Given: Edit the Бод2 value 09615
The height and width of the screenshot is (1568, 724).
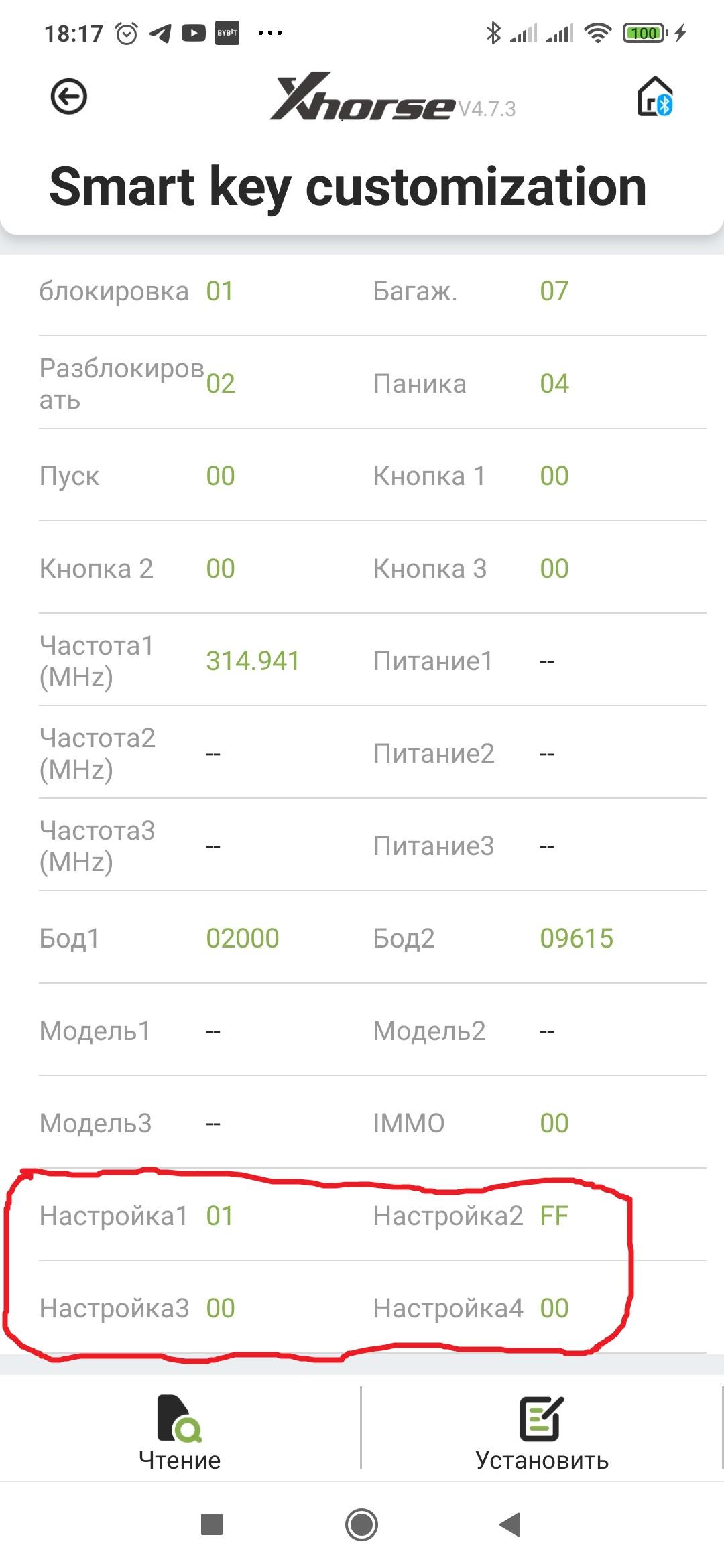Looking at the screenshot, I should point(577,939).
